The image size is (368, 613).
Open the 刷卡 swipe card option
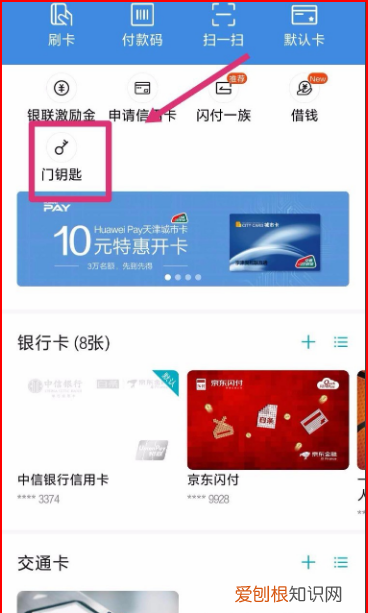[x=61, y=24]
